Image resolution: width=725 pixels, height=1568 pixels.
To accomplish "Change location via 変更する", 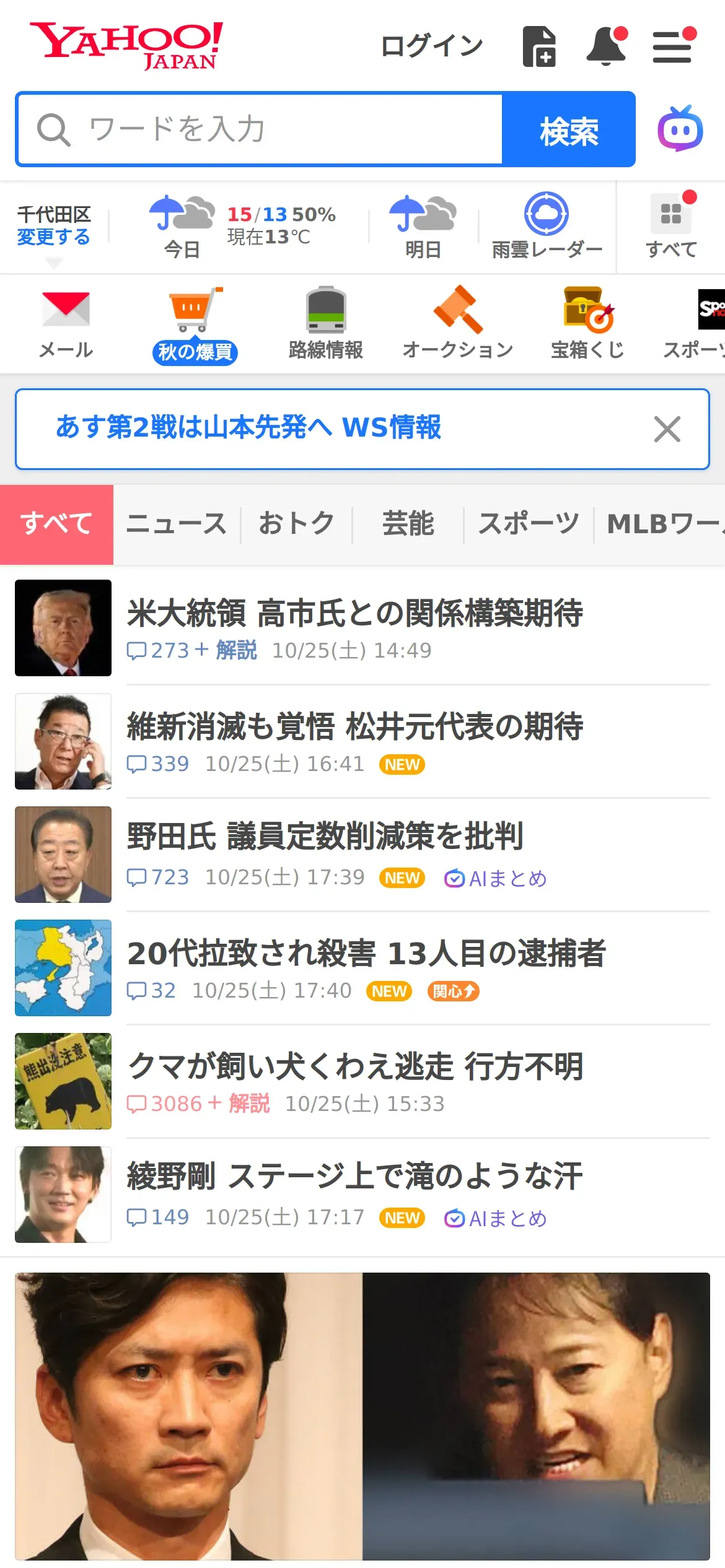I will [x=53, y=237].
